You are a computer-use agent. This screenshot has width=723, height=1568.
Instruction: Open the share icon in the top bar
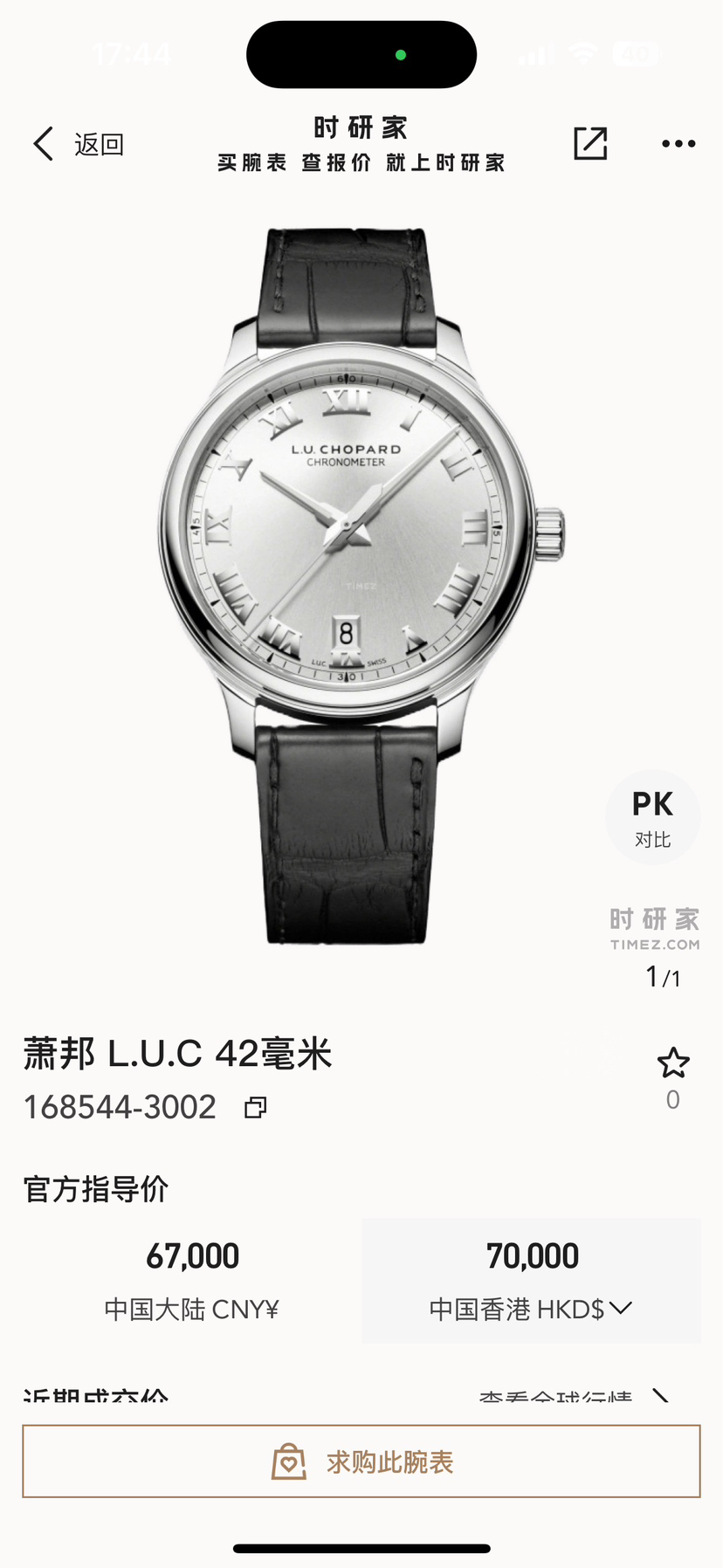click(x=590, y=144)
